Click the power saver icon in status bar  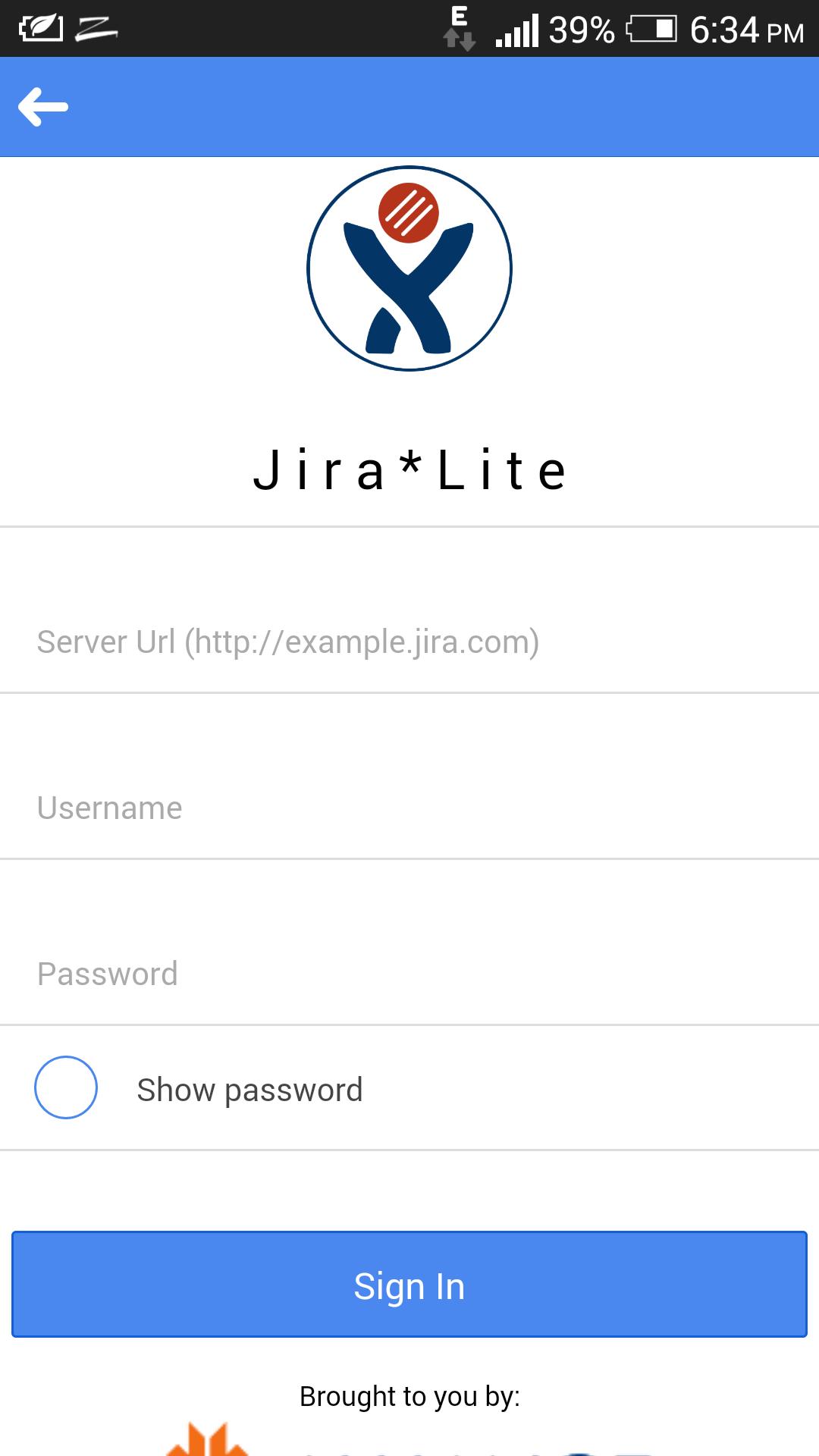[42, 27]
